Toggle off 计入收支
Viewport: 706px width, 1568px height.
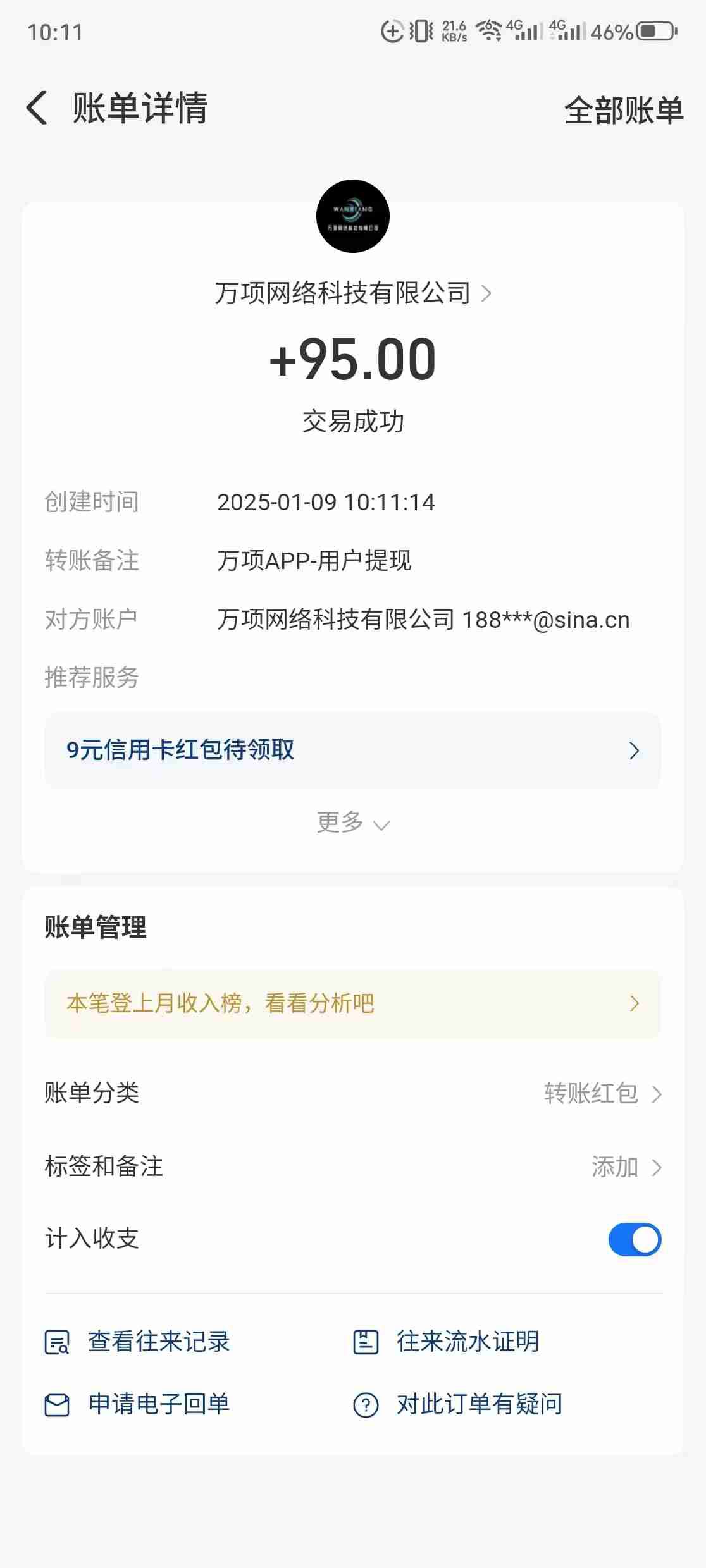click(634, 1239)
